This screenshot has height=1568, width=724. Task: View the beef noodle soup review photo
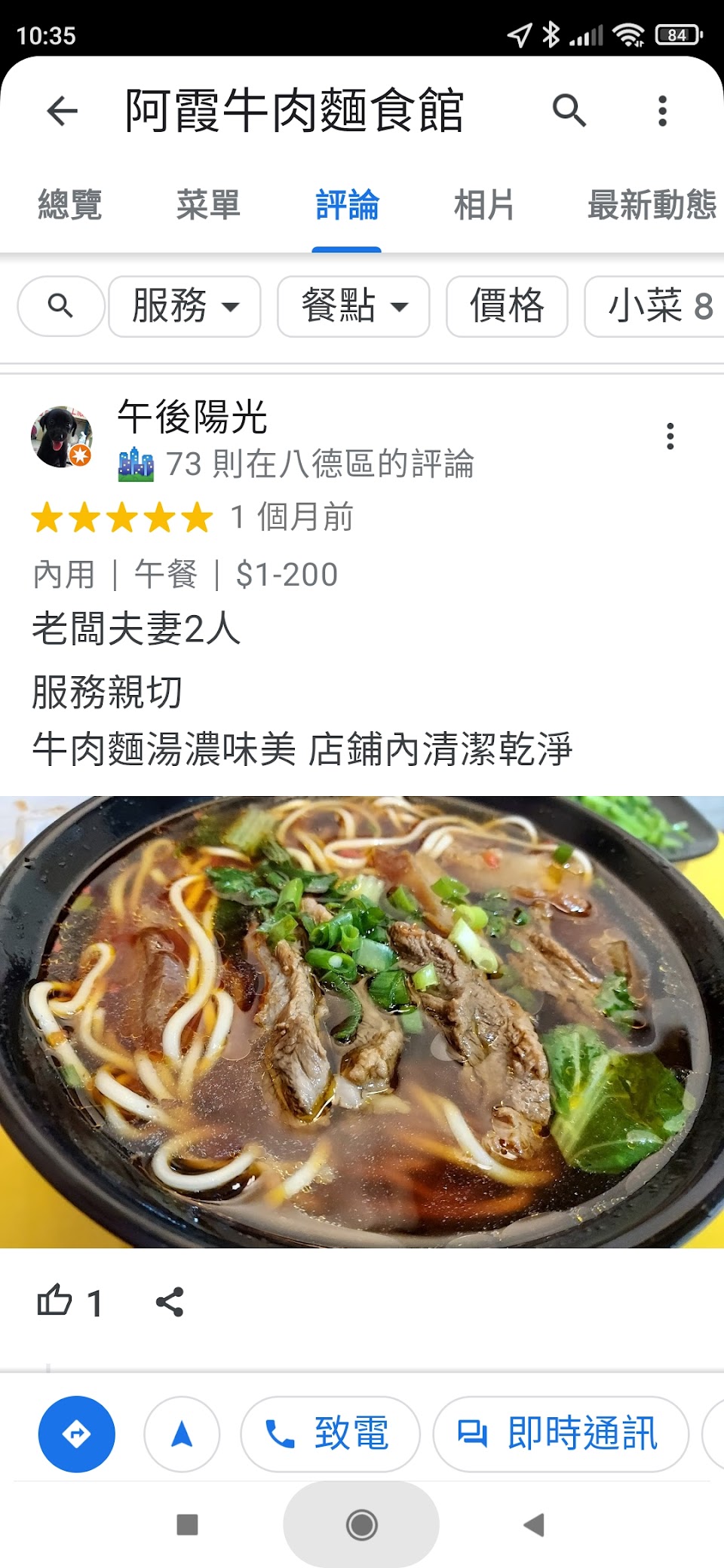[x=362, y=1021]
